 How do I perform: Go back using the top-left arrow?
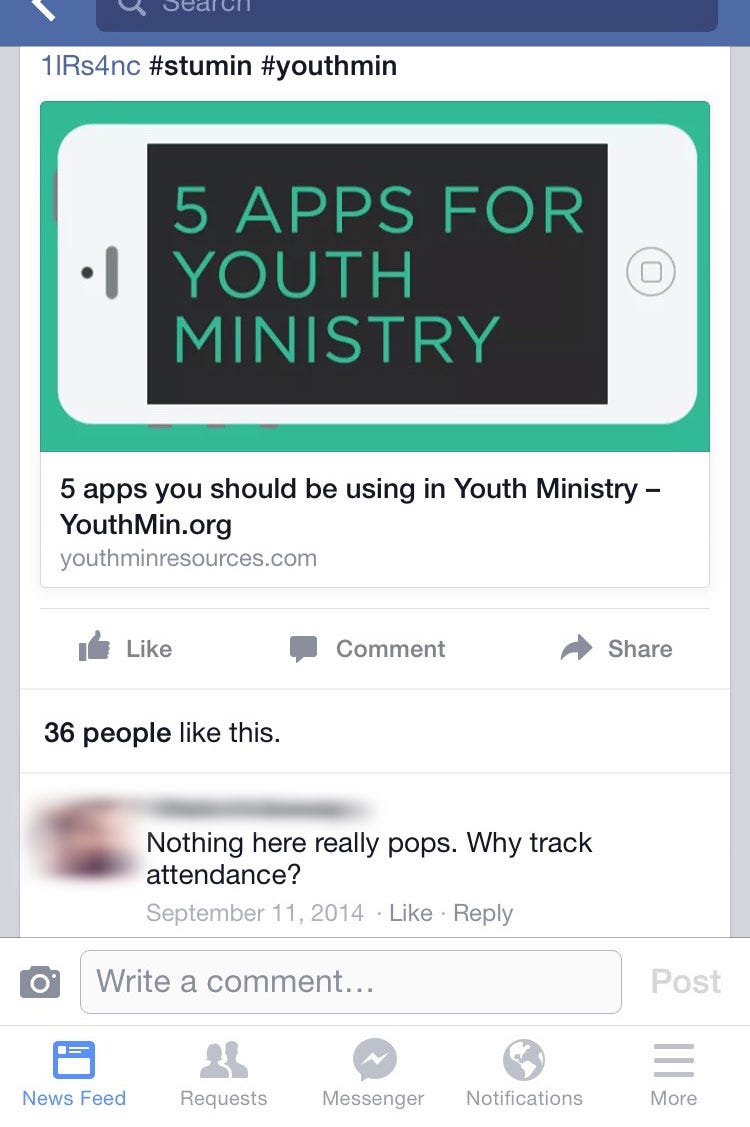click(x=42, y=10)
